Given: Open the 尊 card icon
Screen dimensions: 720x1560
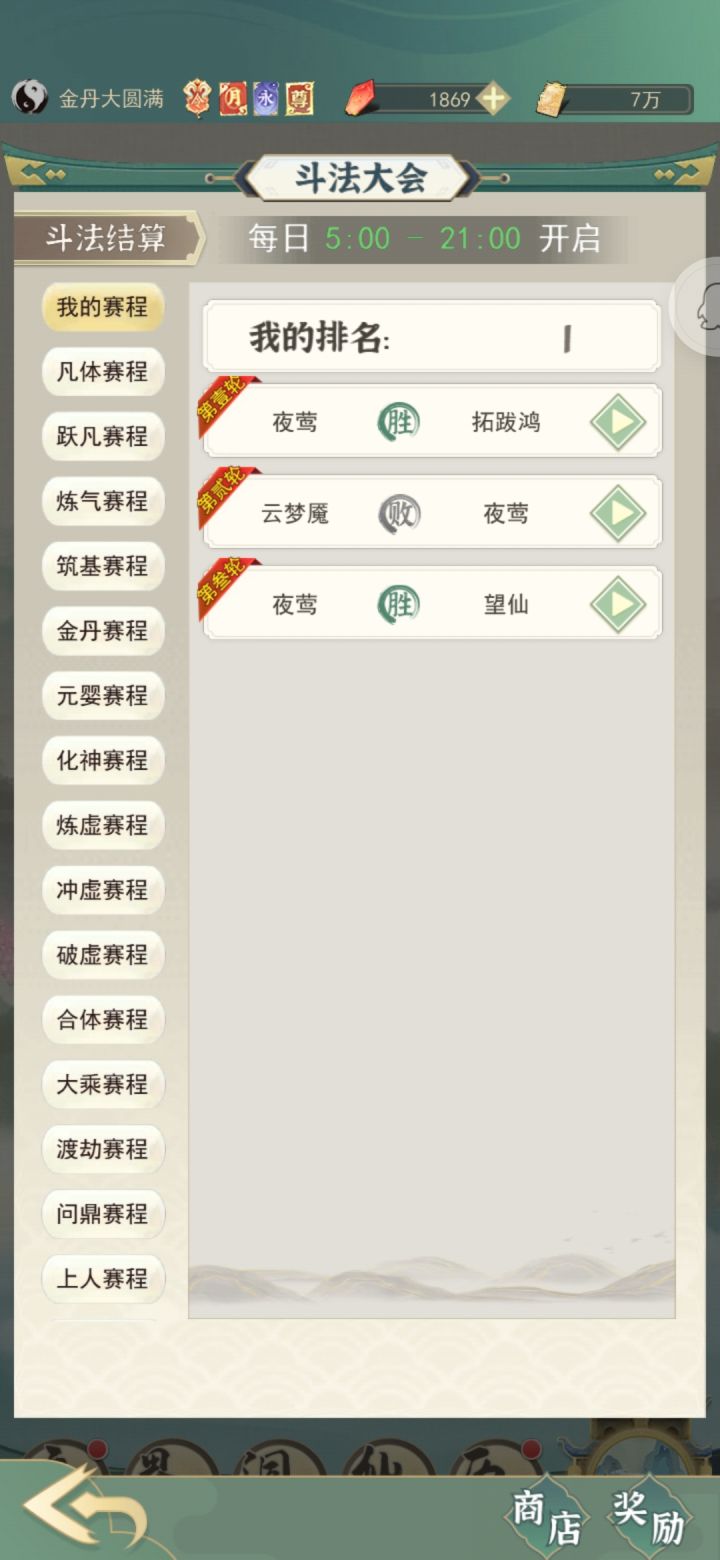Looking at the screenshot, I should pos(299,99).
